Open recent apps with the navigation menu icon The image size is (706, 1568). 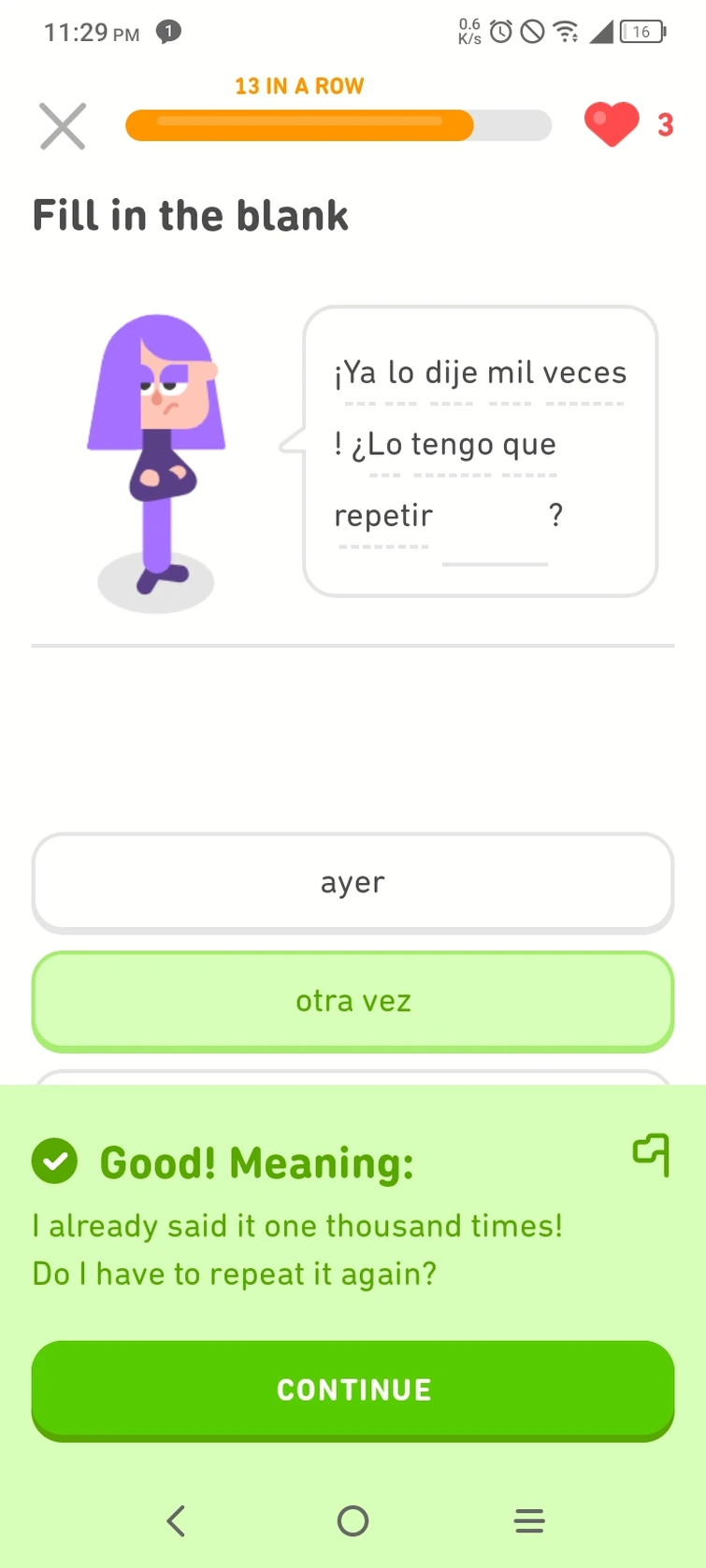click(529, 1520)
